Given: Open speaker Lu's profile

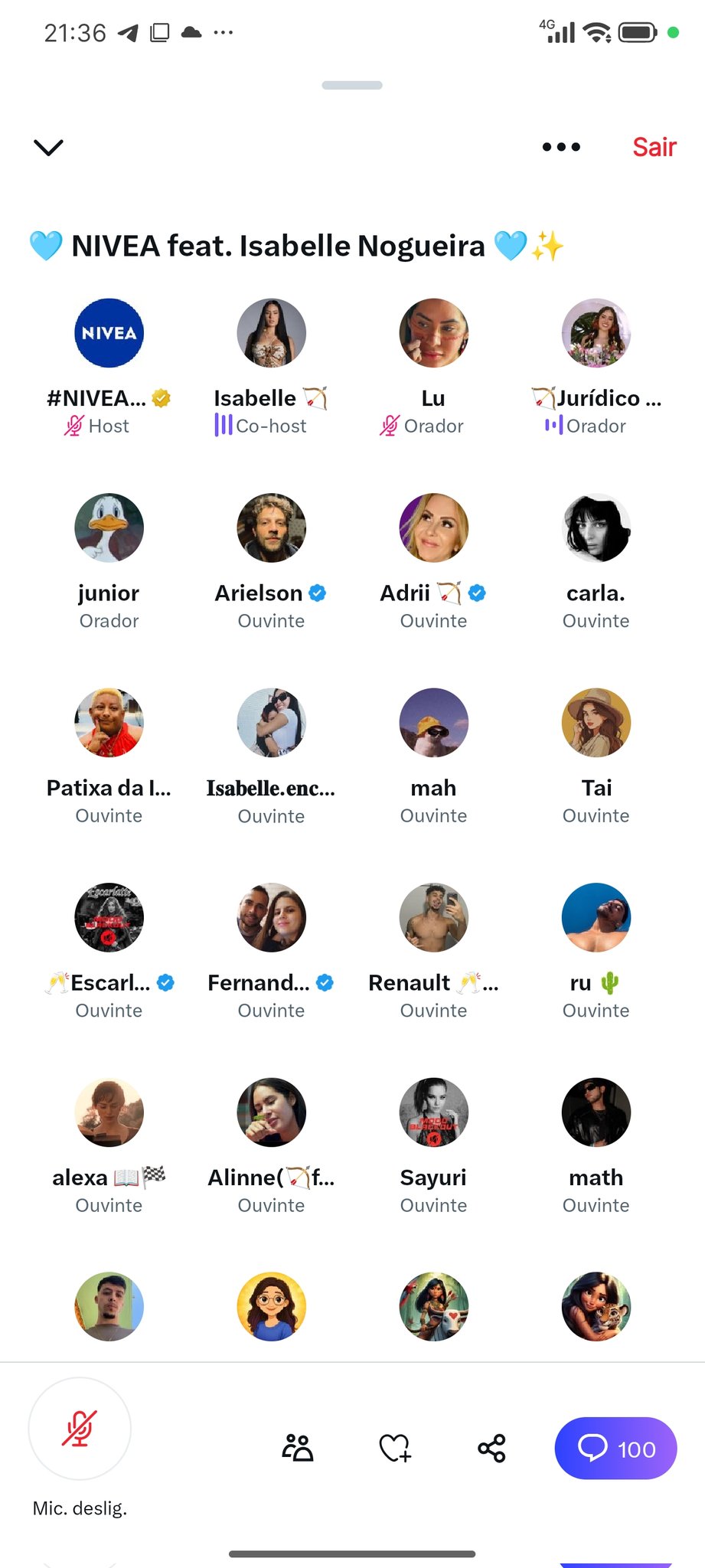Looking at the screenshot, I should (433, 333).
